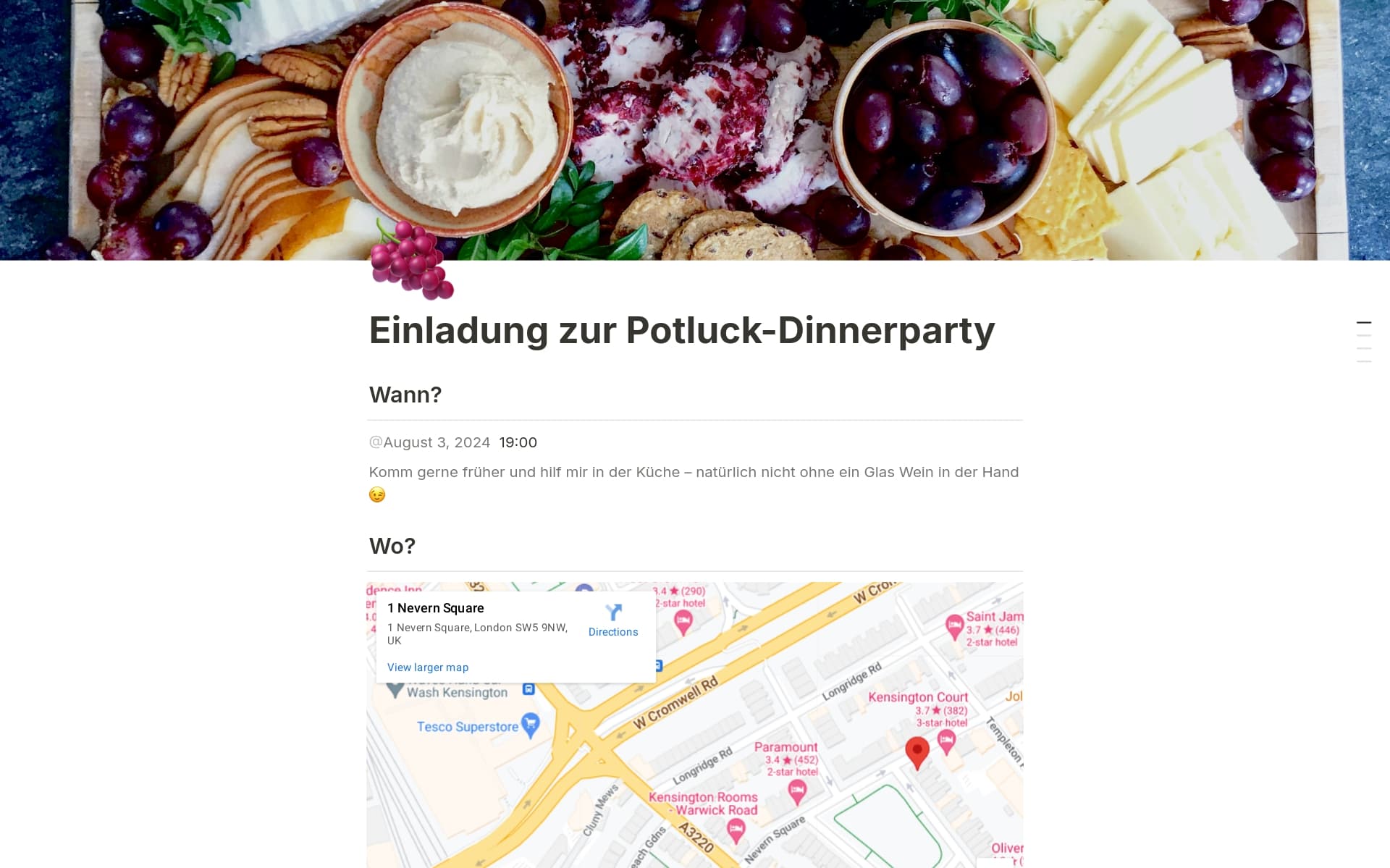This screenshot has height=868, width=1390.
Task: Open the page outline on the right edge
Action: pyautogui.click(x=1364, y=342)
